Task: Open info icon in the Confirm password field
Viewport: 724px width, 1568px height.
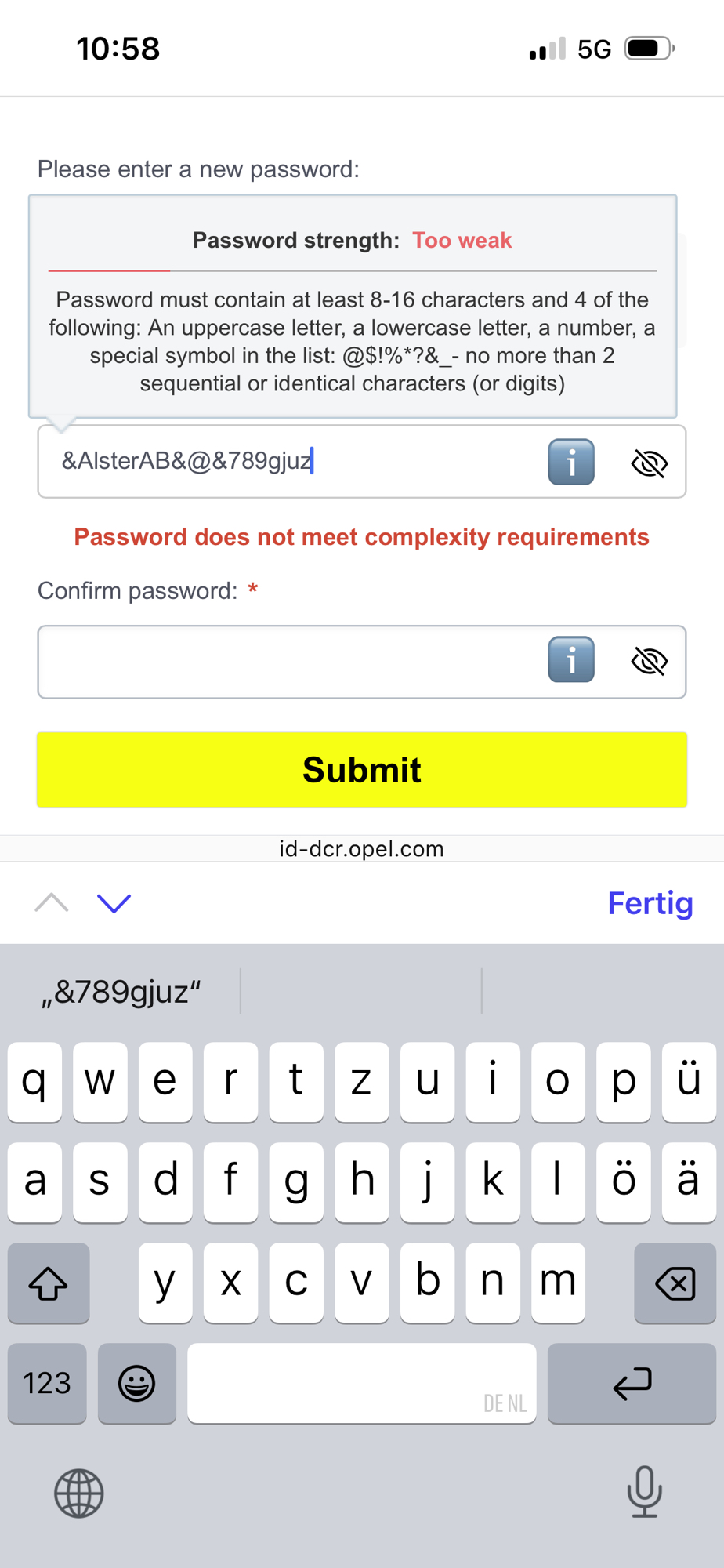Action: [x=570, y=660]
